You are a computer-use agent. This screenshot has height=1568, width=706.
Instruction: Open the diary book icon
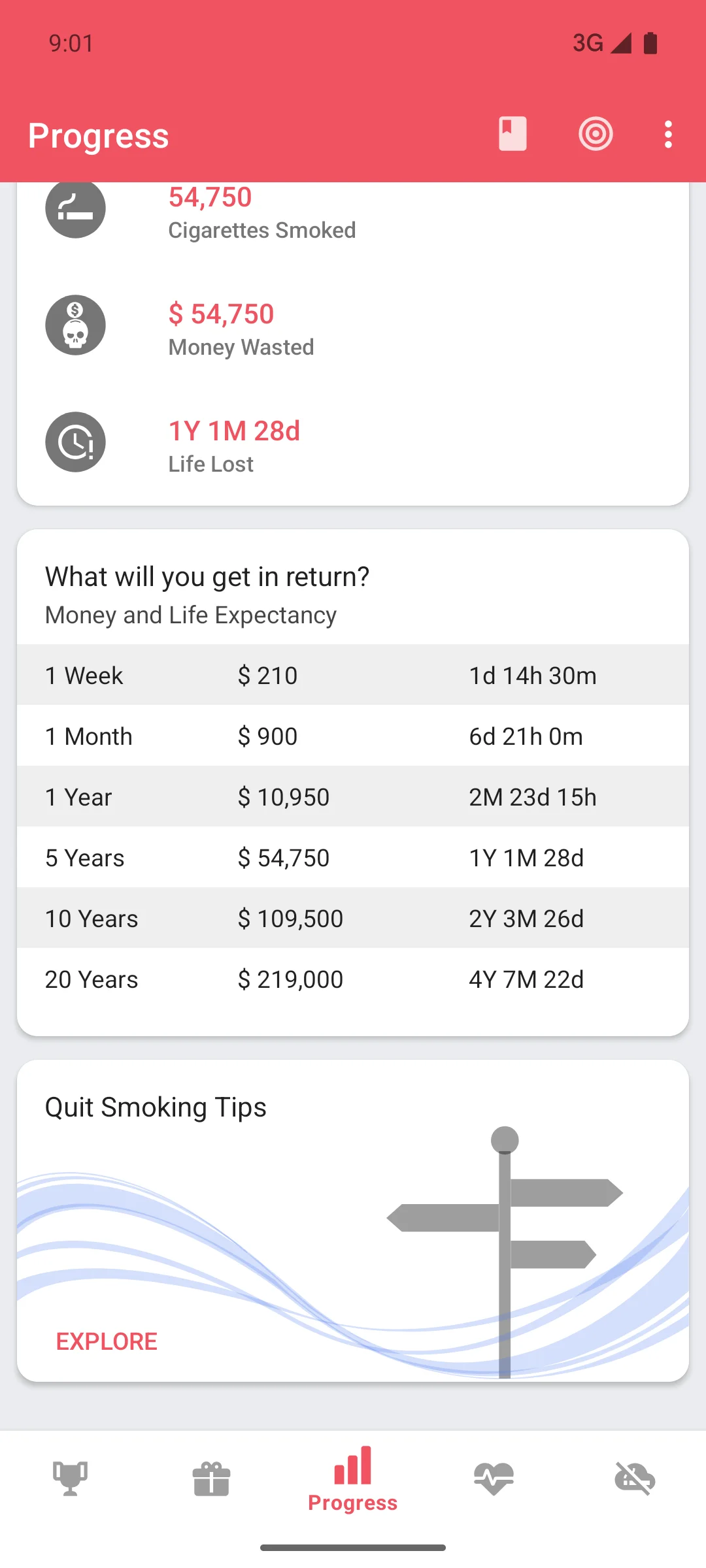(x=513, y=135)
